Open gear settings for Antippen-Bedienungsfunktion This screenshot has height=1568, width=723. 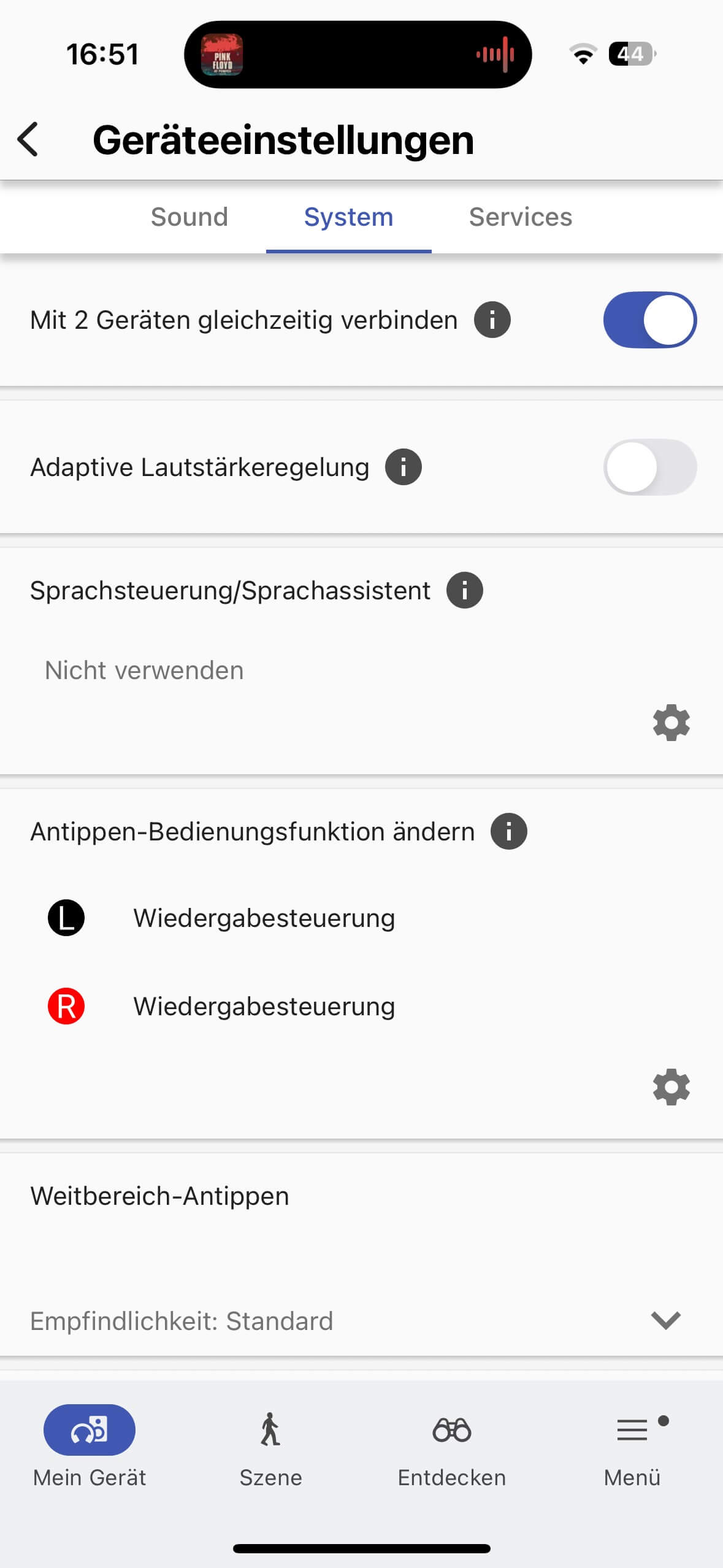coord(671,1087)
